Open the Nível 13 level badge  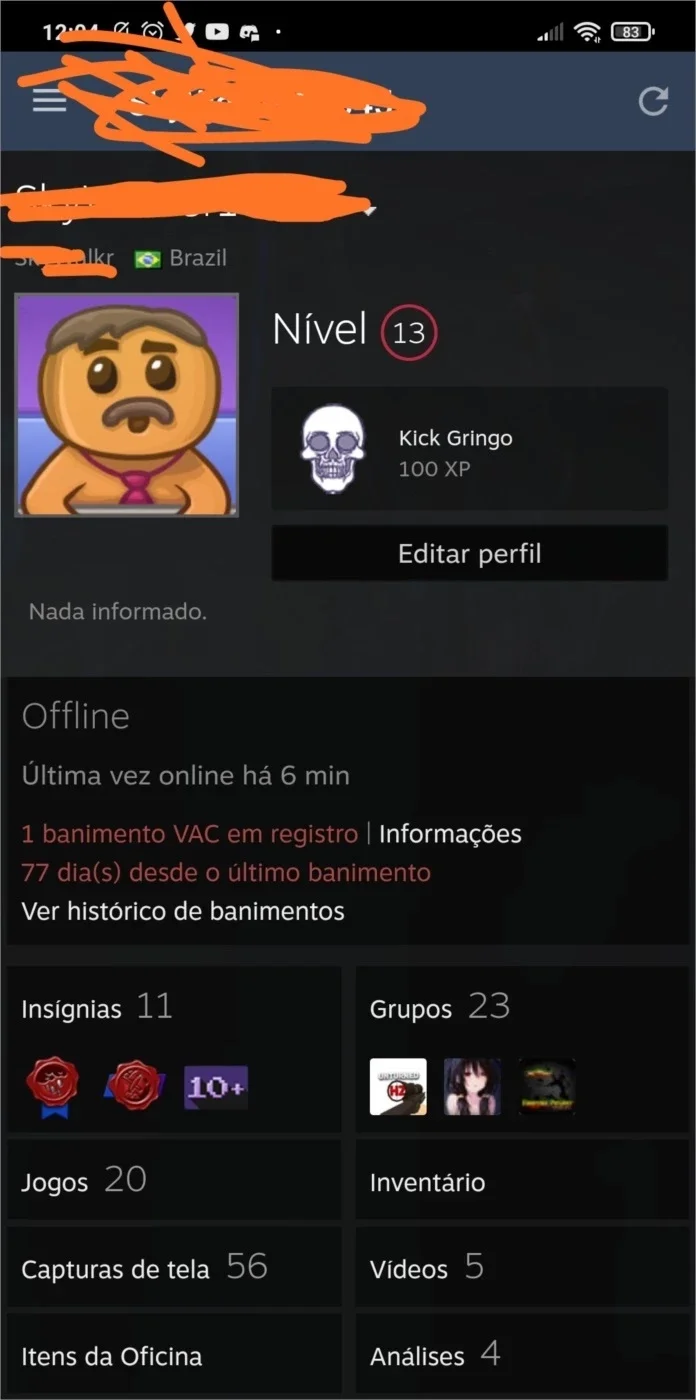tap(409, 333)
